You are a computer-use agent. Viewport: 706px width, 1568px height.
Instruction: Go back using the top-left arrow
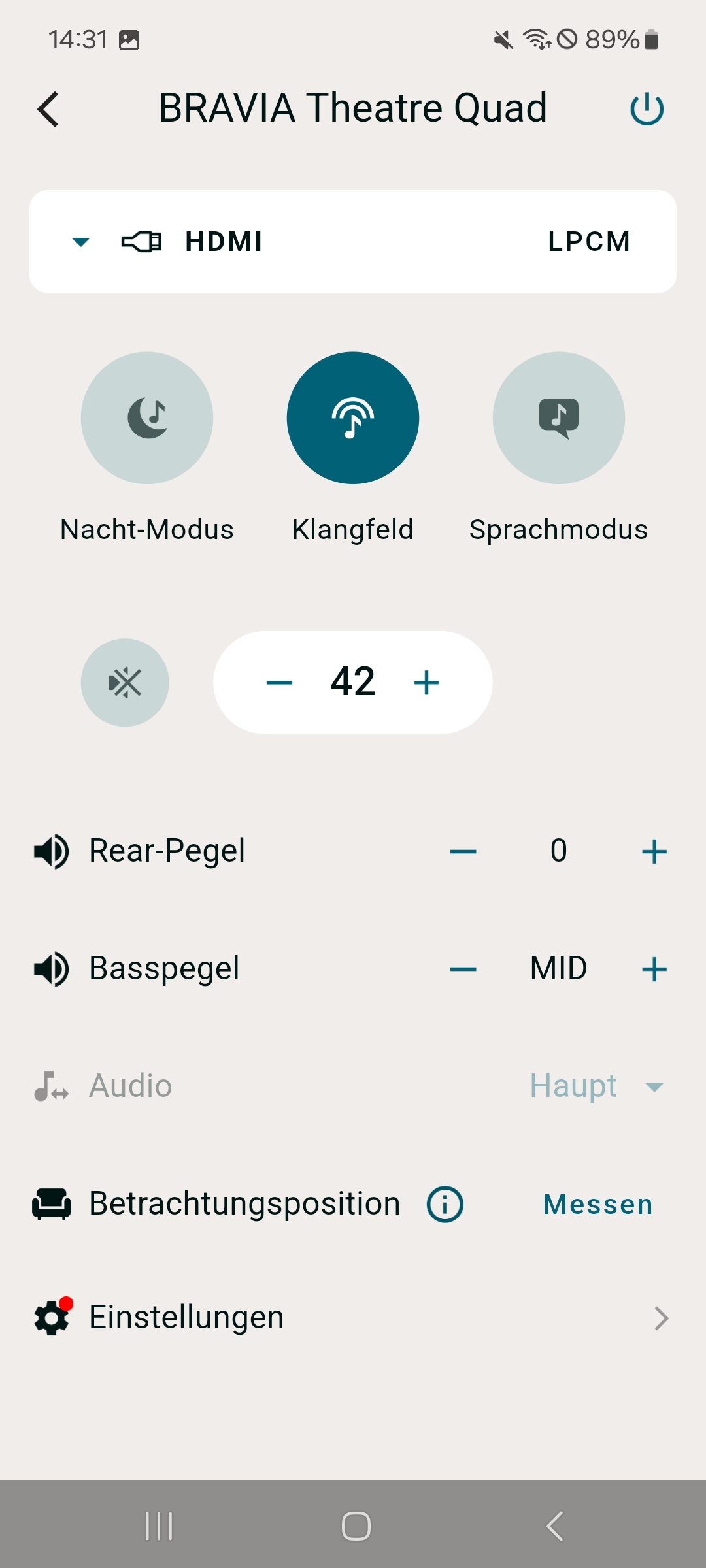(x=48, y=109)
